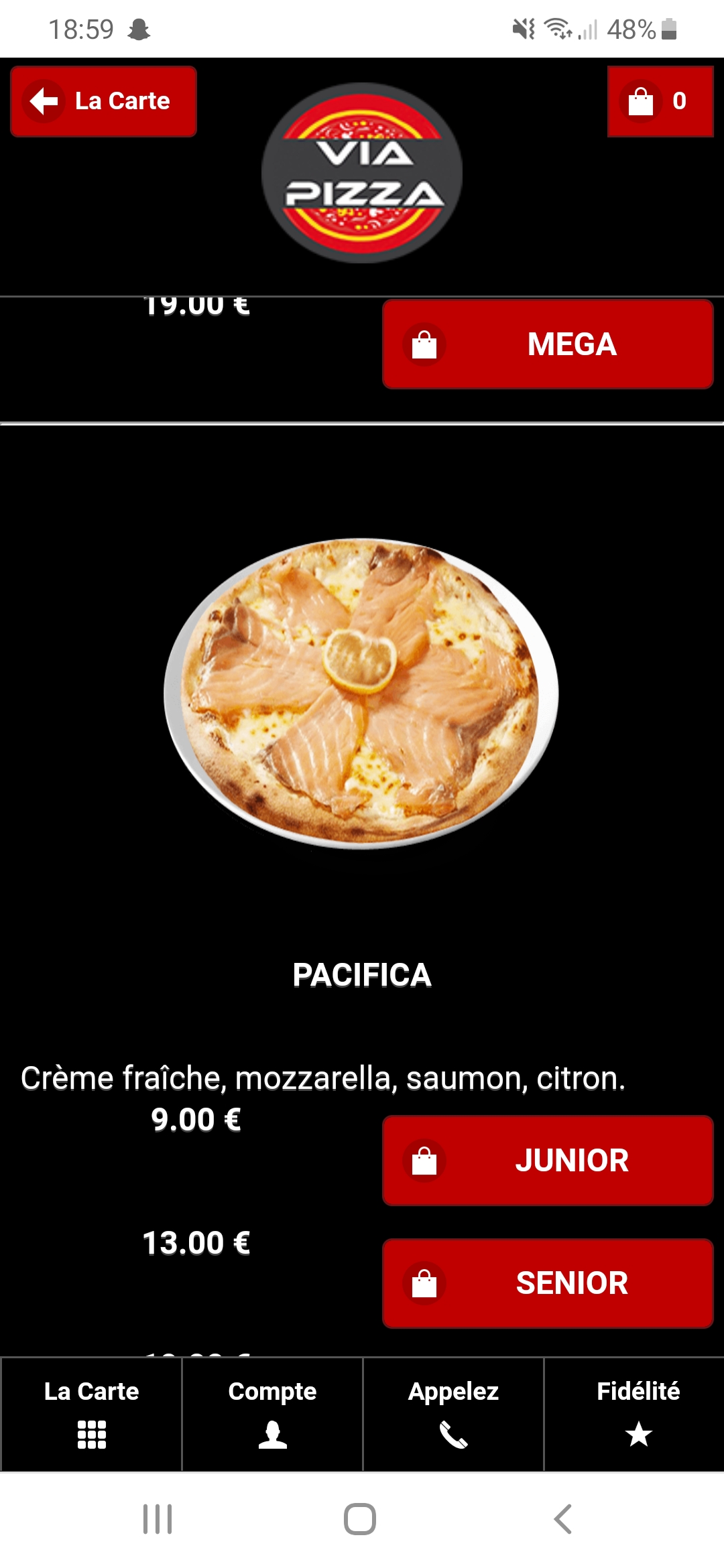Go back to La Carte menu
This screenshot has width=724, height=1568.
click(x=103, y=101)
